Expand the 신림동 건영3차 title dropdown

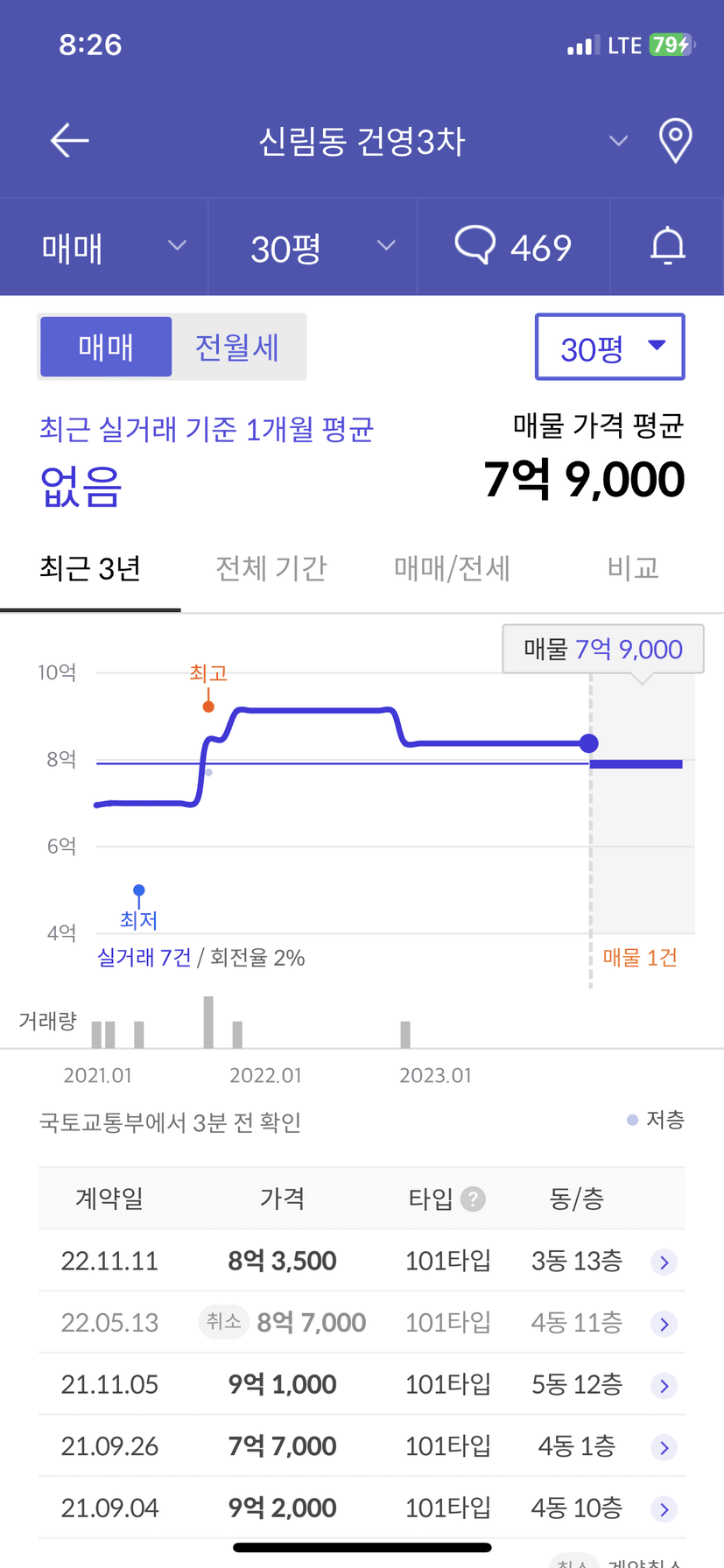[x=618, y=141]
